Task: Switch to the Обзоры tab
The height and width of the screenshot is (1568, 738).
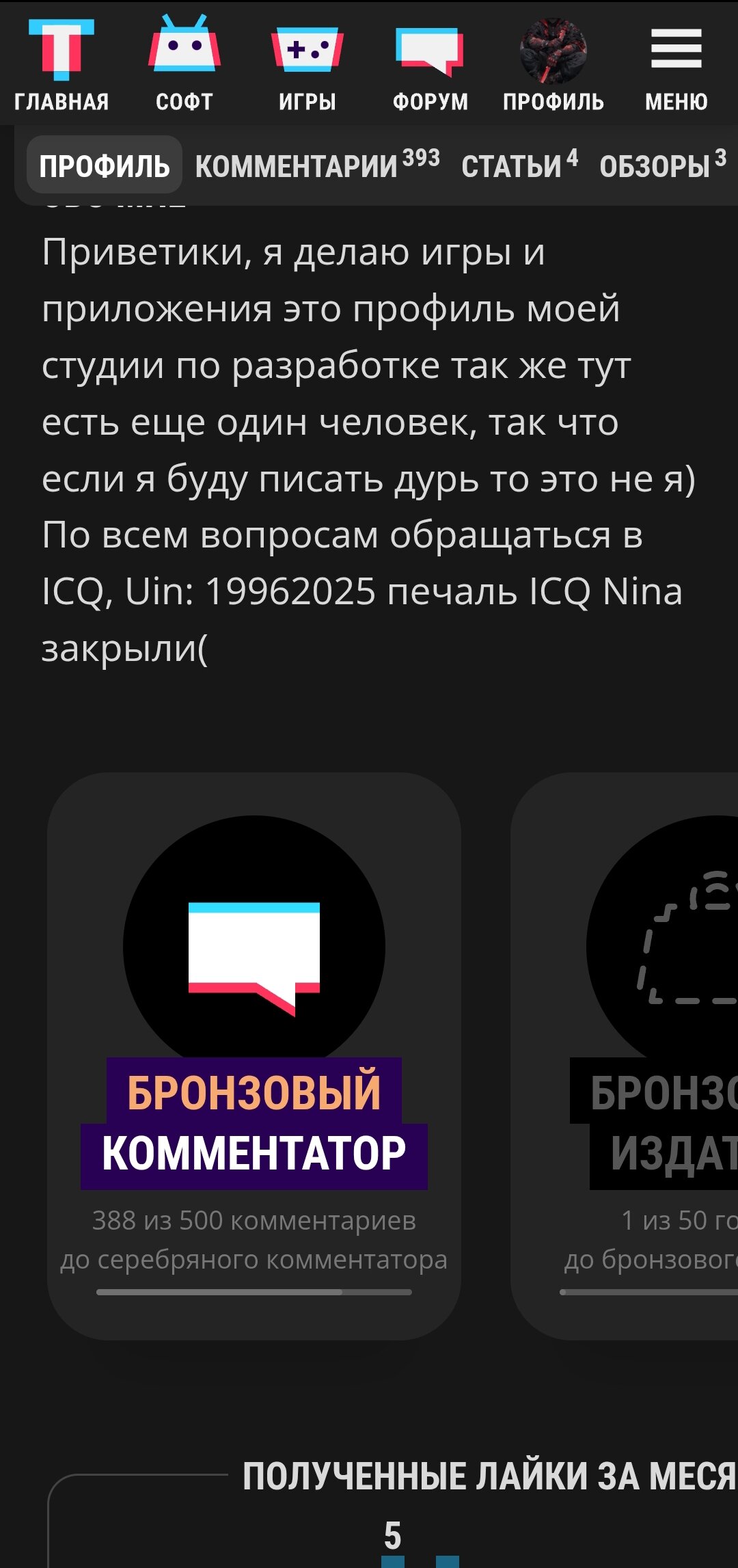Action: coord(661,165)
